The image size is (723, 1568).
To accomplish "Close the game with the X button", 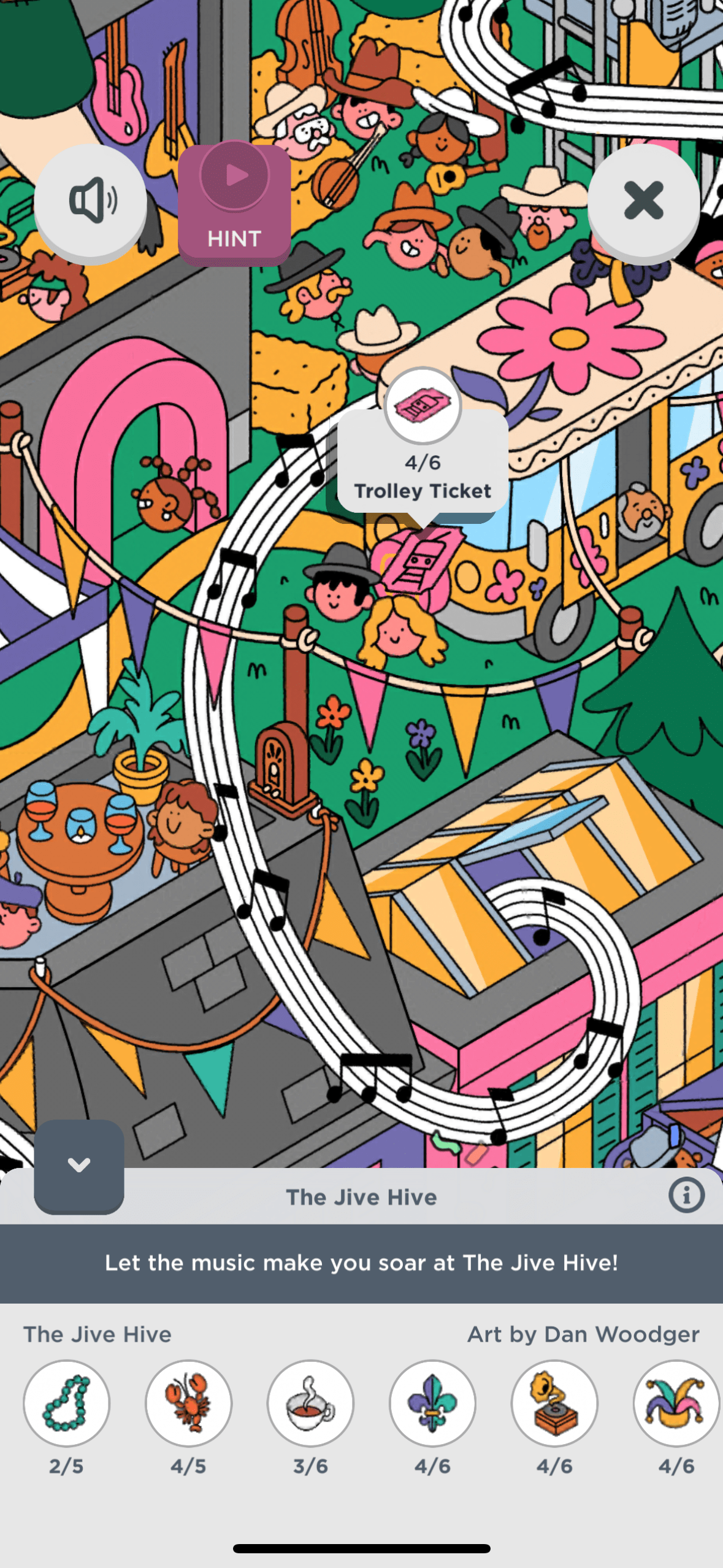I will pyautogui.click(x=643, y=201).
